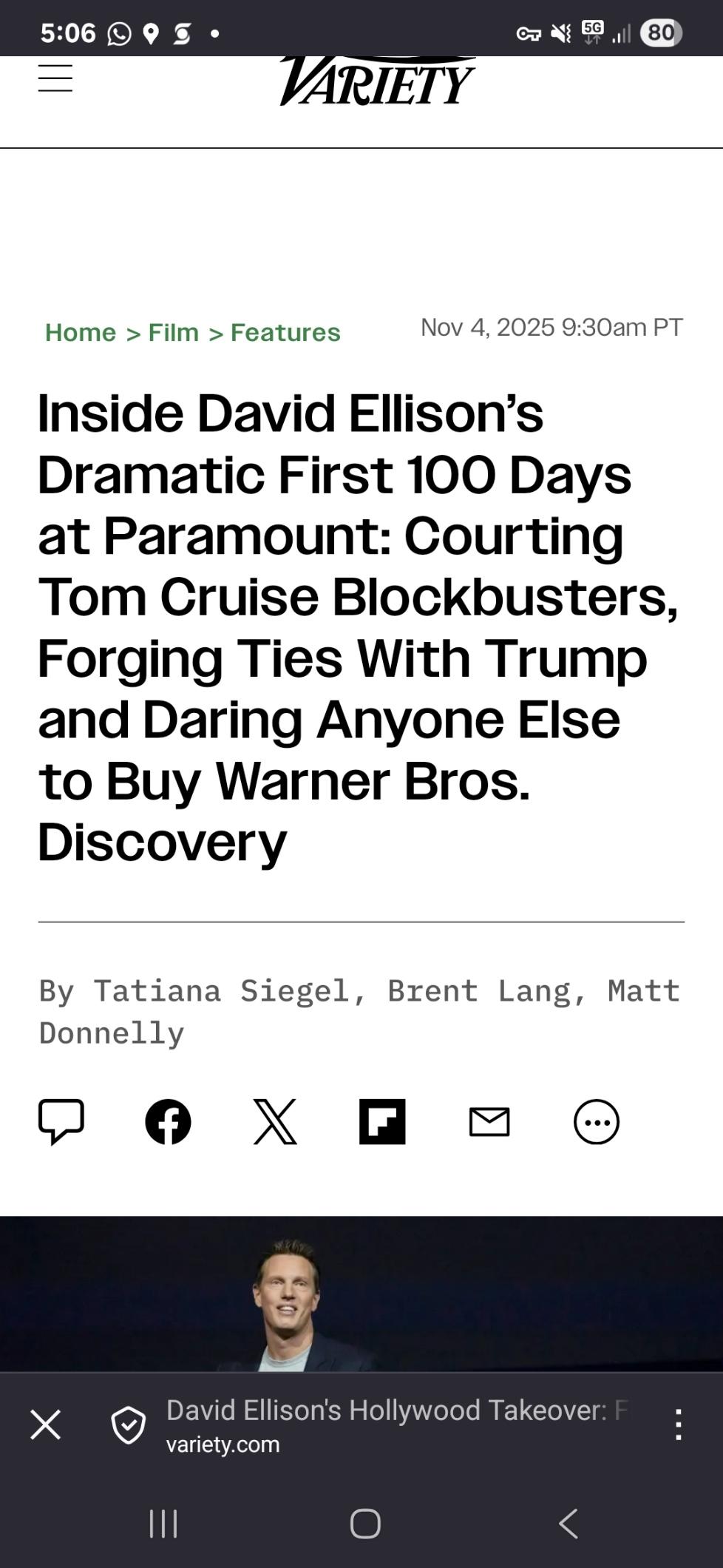Share the article on Facebook
723x1568 pixels.
coord(168,1121)
